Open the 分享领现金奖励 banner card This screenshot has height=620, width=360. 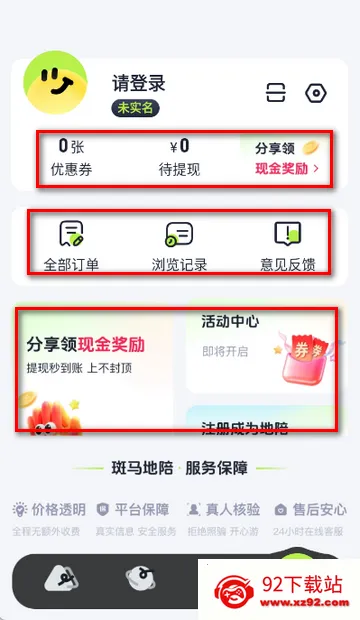tap(95, 369)
